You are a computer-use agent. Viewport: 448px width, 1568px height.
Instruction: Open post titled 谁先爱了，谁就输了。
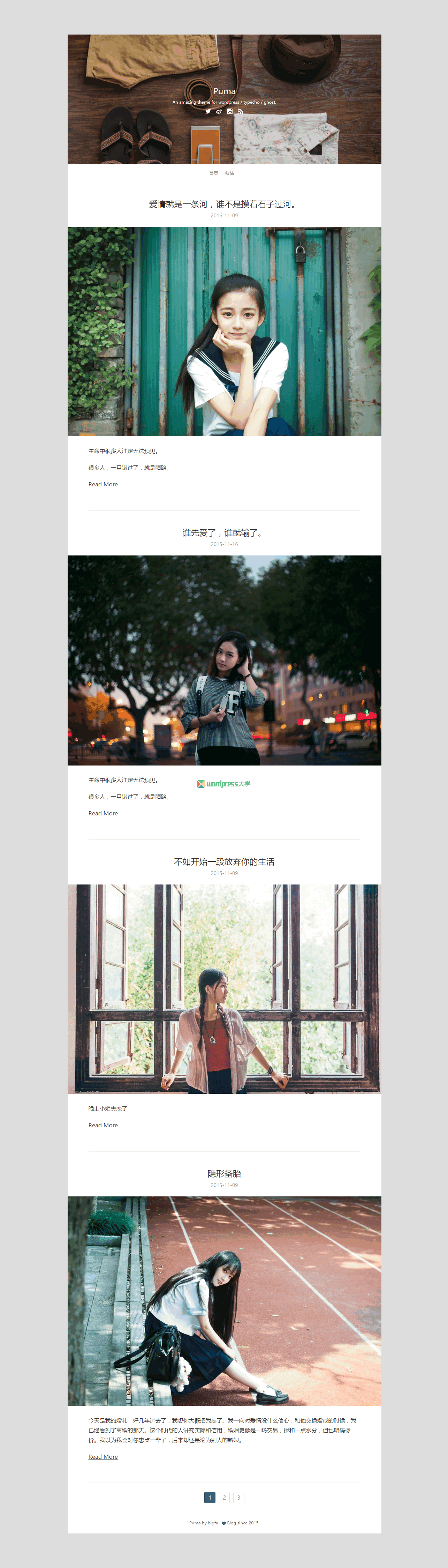pos(224,532)
